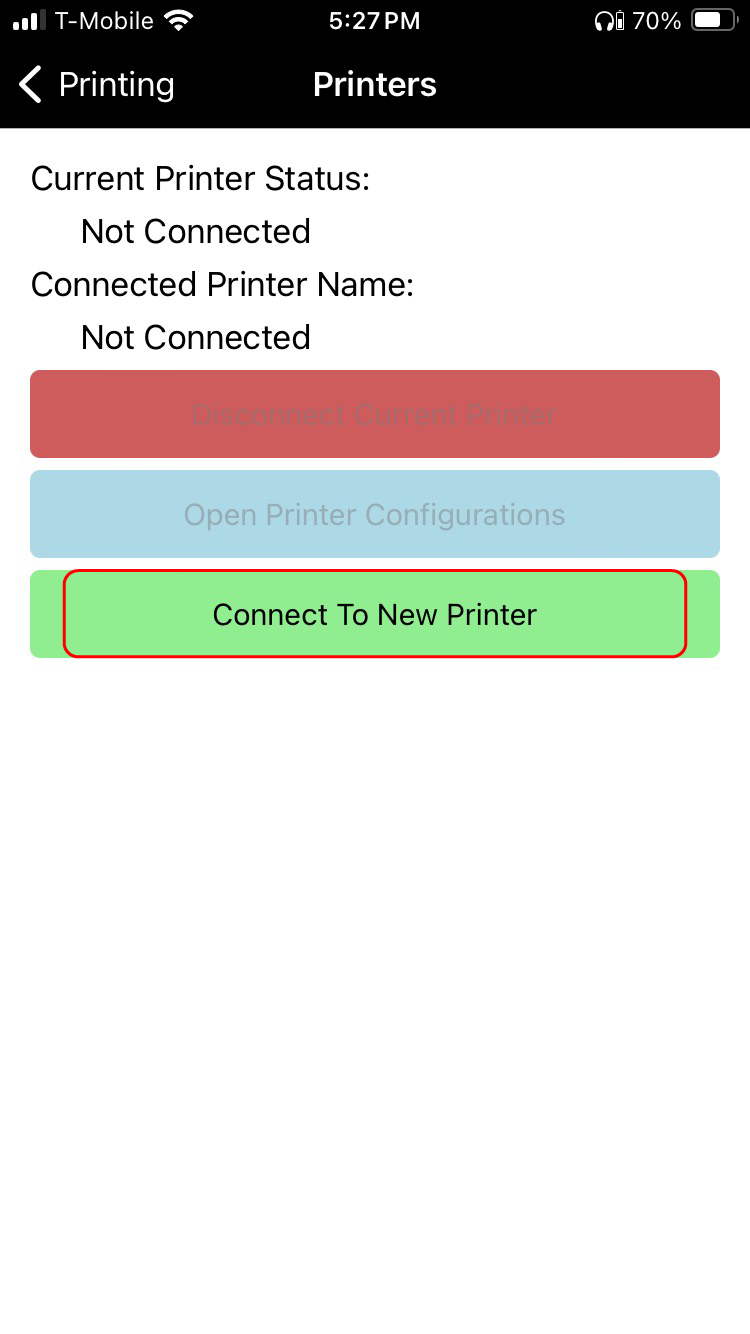The image size is (750, 1334).
Task: Open Printer Configurations
Action: tap(375, 514)
